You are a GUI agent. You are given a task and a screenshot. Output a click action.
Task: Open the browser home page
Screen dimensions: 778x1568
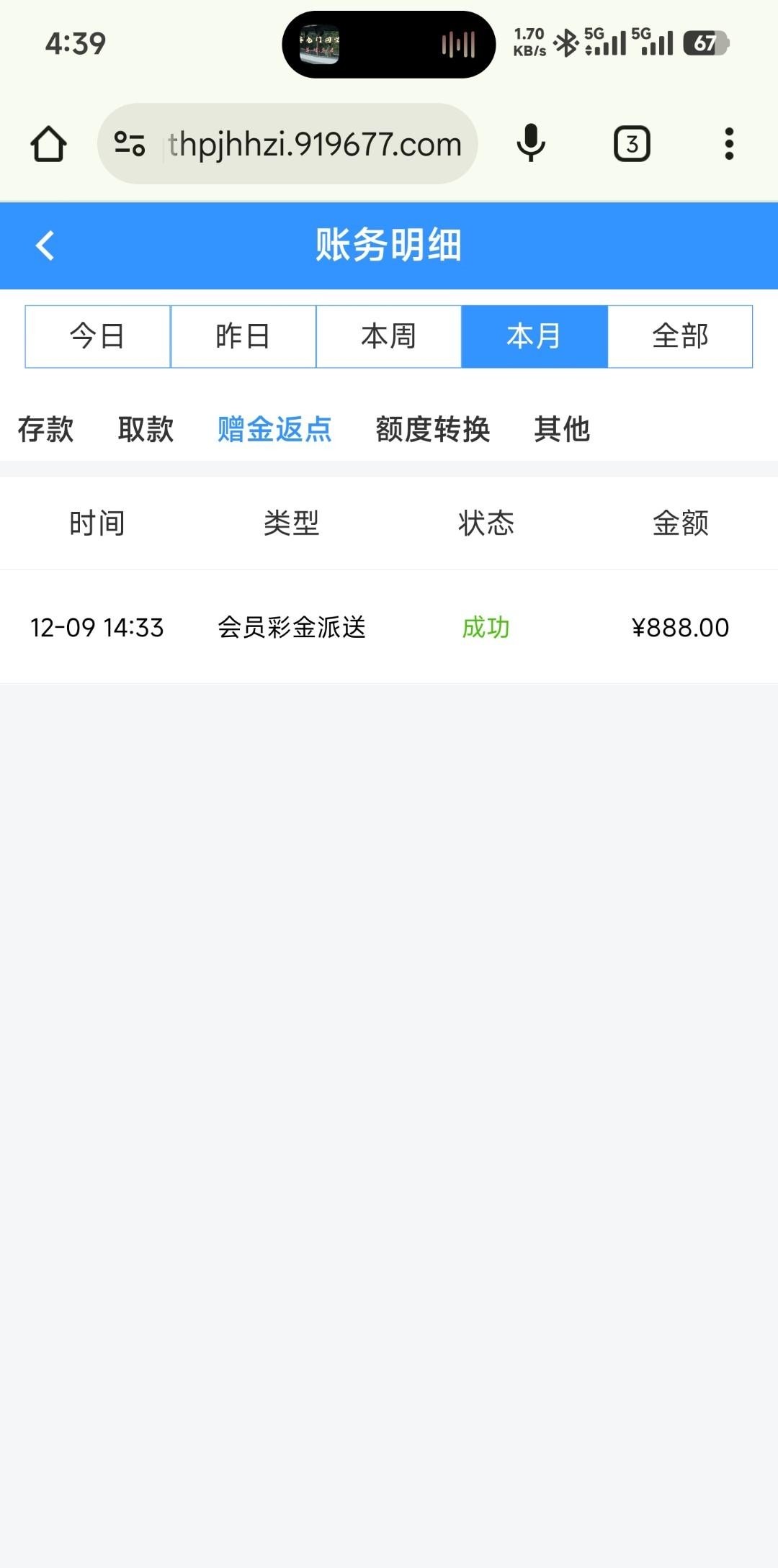pyautogui.click(x=48, y=144)
